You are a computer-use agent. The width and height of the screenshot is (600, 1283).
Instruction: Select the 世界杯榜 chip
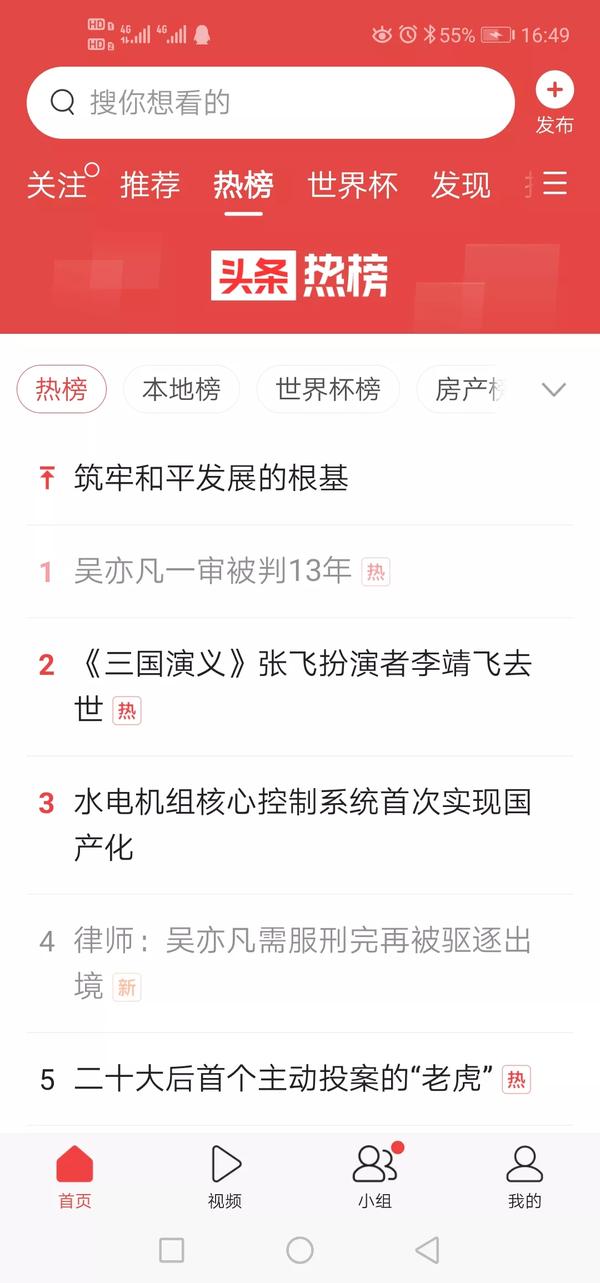tap(328, 389)
